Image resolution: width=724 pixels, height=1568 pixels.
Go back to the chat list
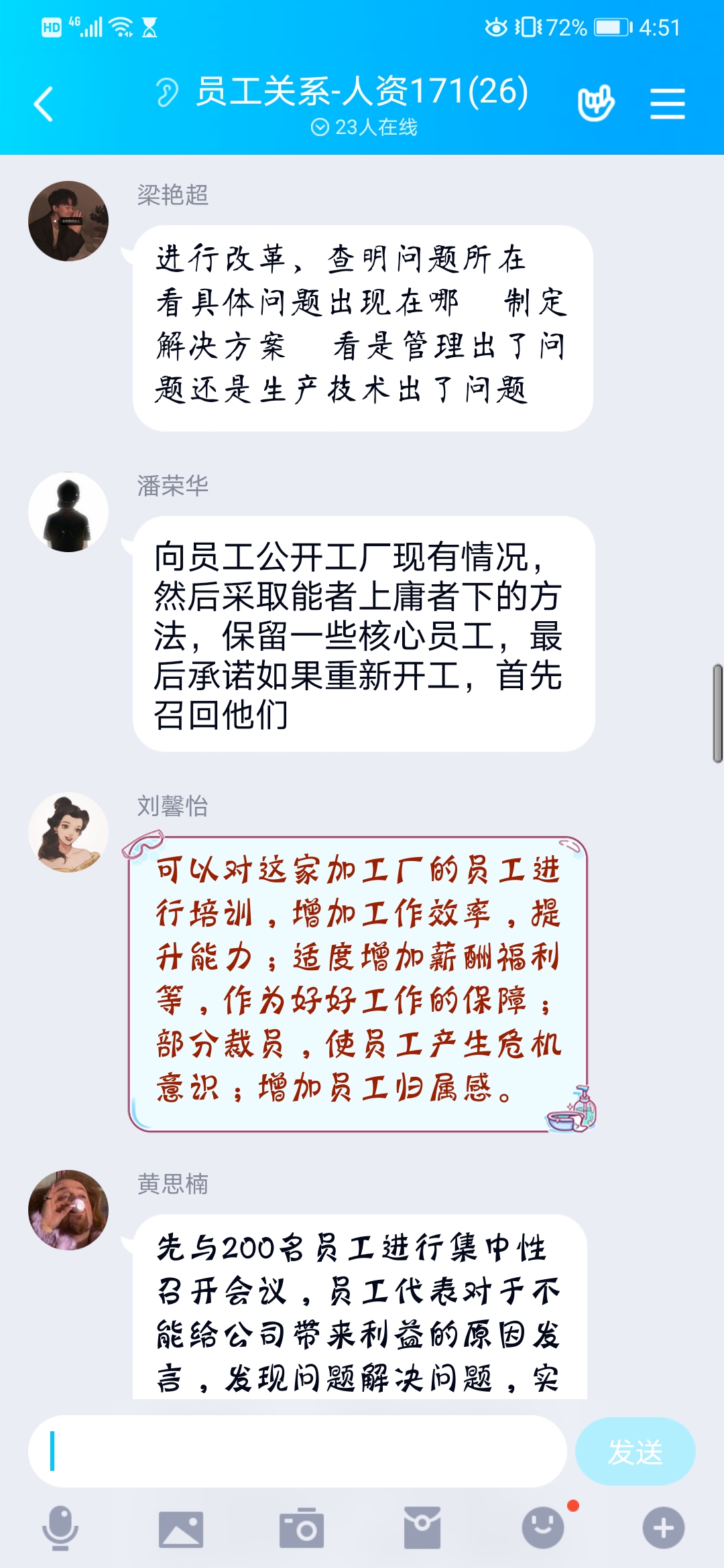(x=44, y=104)
